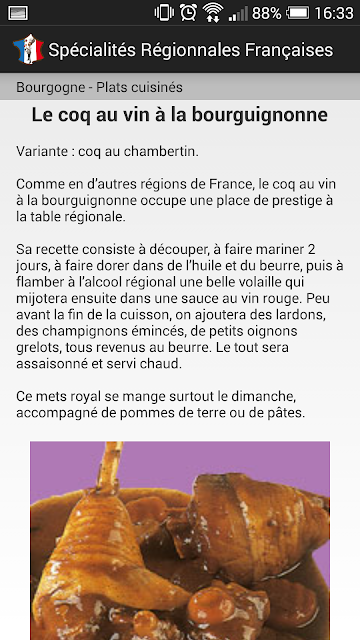Tap the France map app icon
Image resolution: width=360 pixels, height=640 pixels.
click(x=28, y=50)
